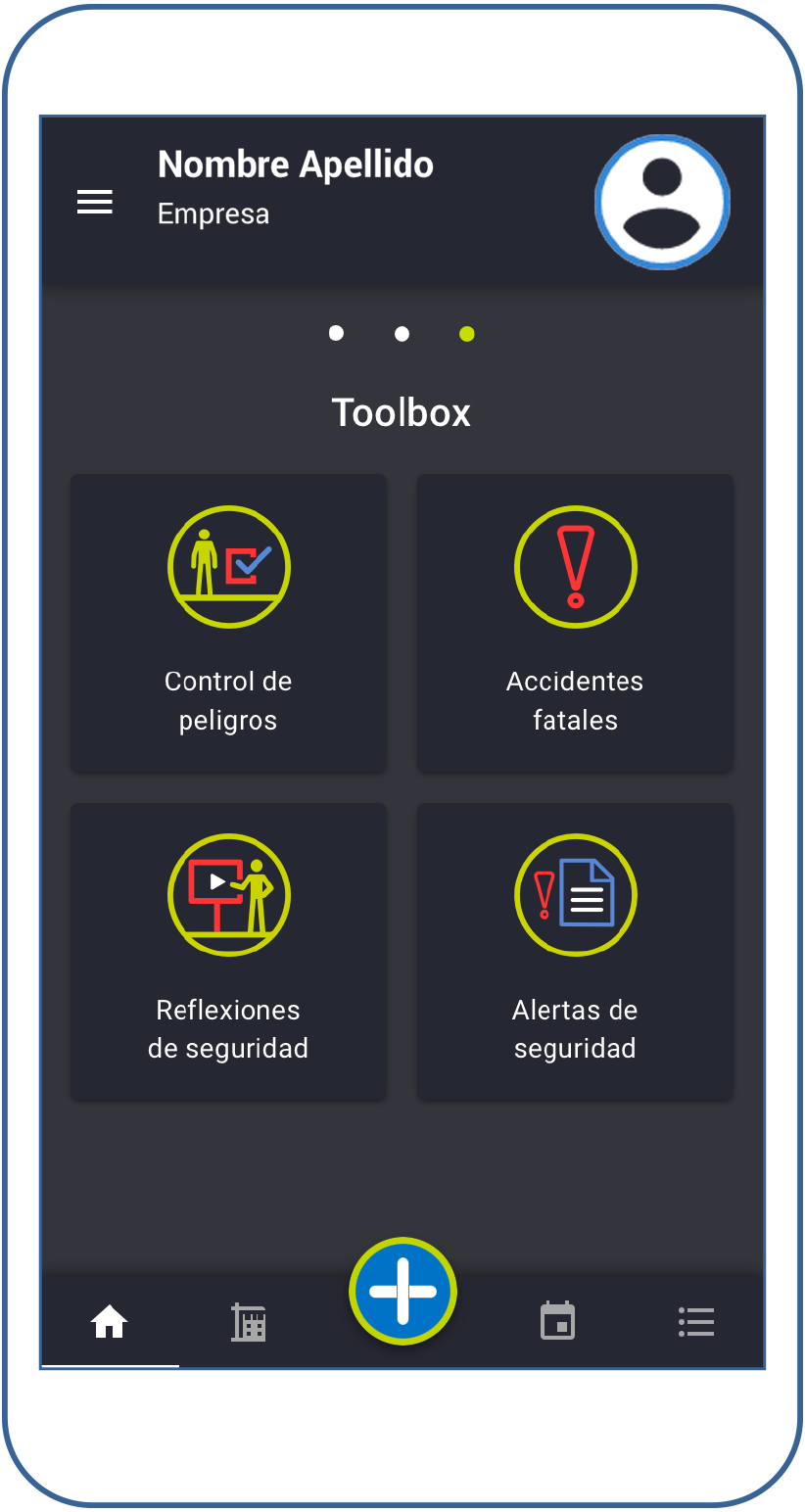Tap the blue plus floating button
The image size is (805, 1512).
pyautogui.click(x=402, y=1291)
